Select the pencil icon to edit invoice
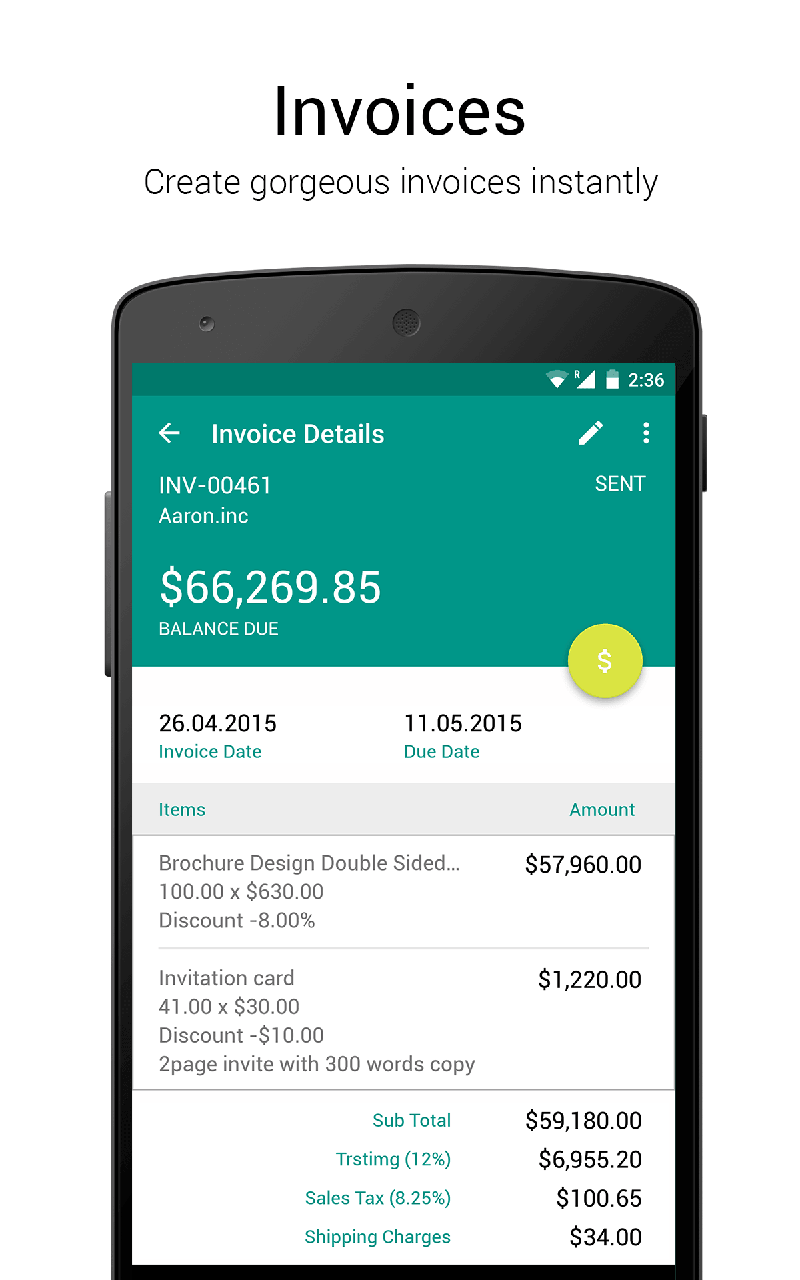The width and height of the screenshot is (800, 1280). coord(590,433)
